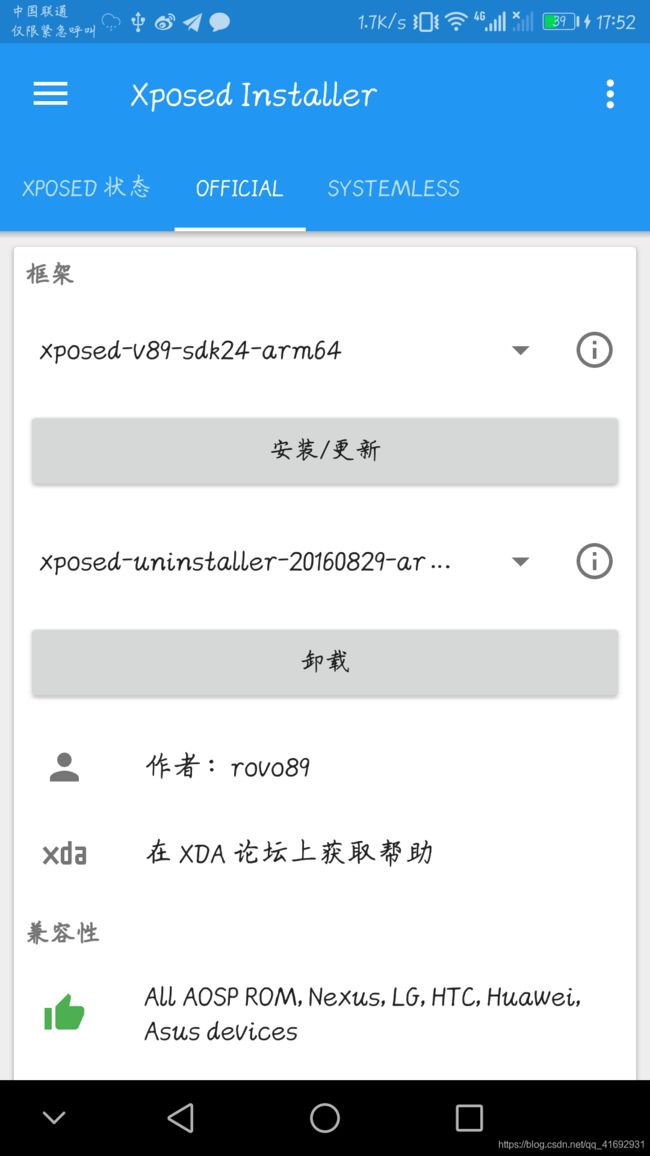View info for the xposed-uninstaller package
This screenshot has width=650, height=1156.
[594, 562]
